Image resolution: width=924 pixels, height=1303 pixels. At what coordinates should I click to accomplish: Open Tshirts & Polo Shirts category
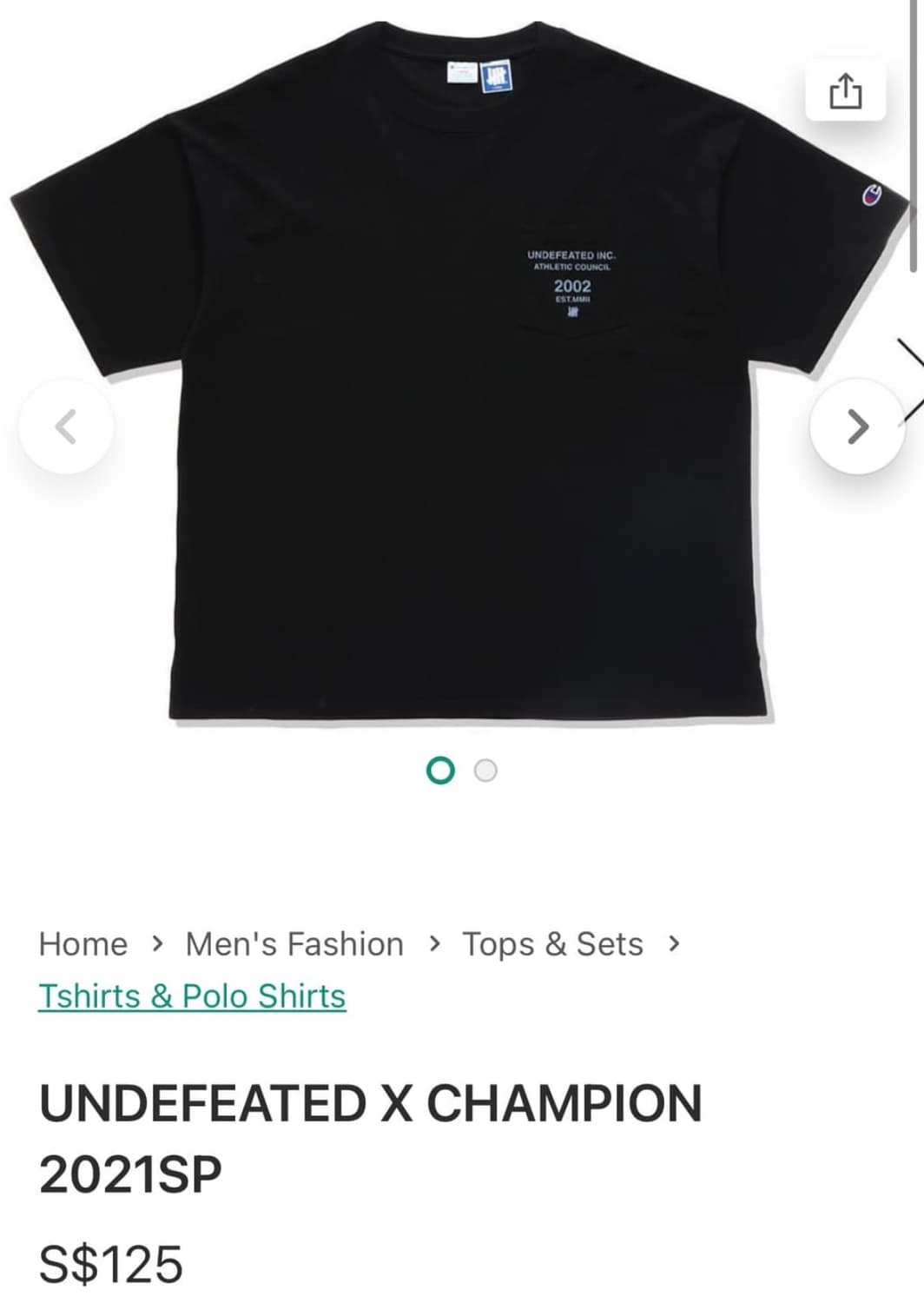click(x=191, y=996)
